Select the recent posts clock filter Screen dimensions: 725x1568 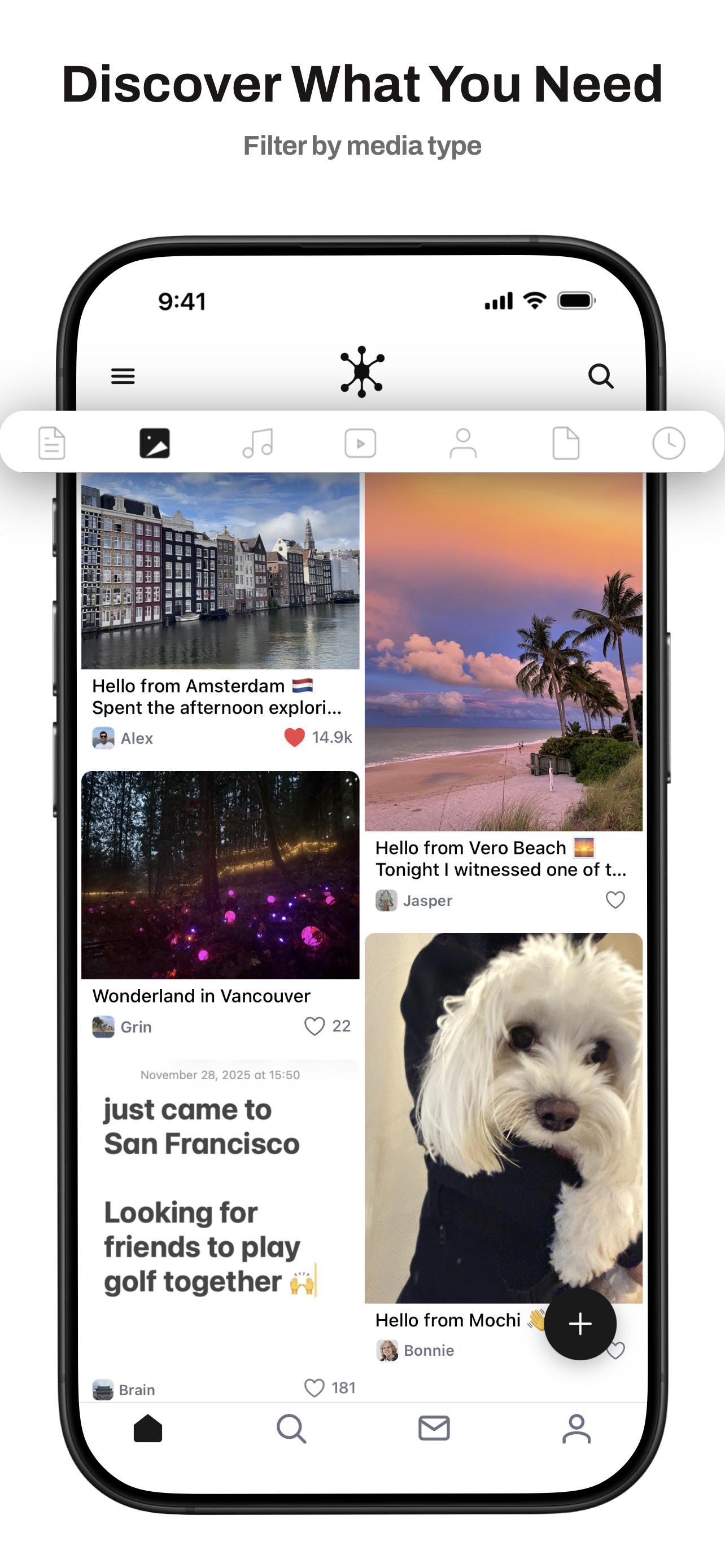pyautogui.click(x=669, y=443)
